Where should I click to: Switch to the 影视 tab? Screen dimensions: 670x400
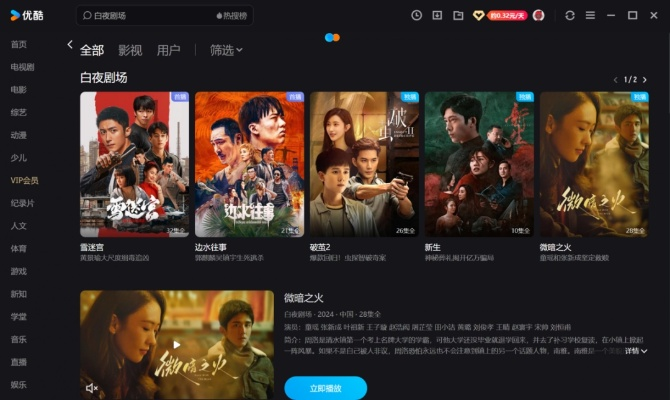point(130,50)
